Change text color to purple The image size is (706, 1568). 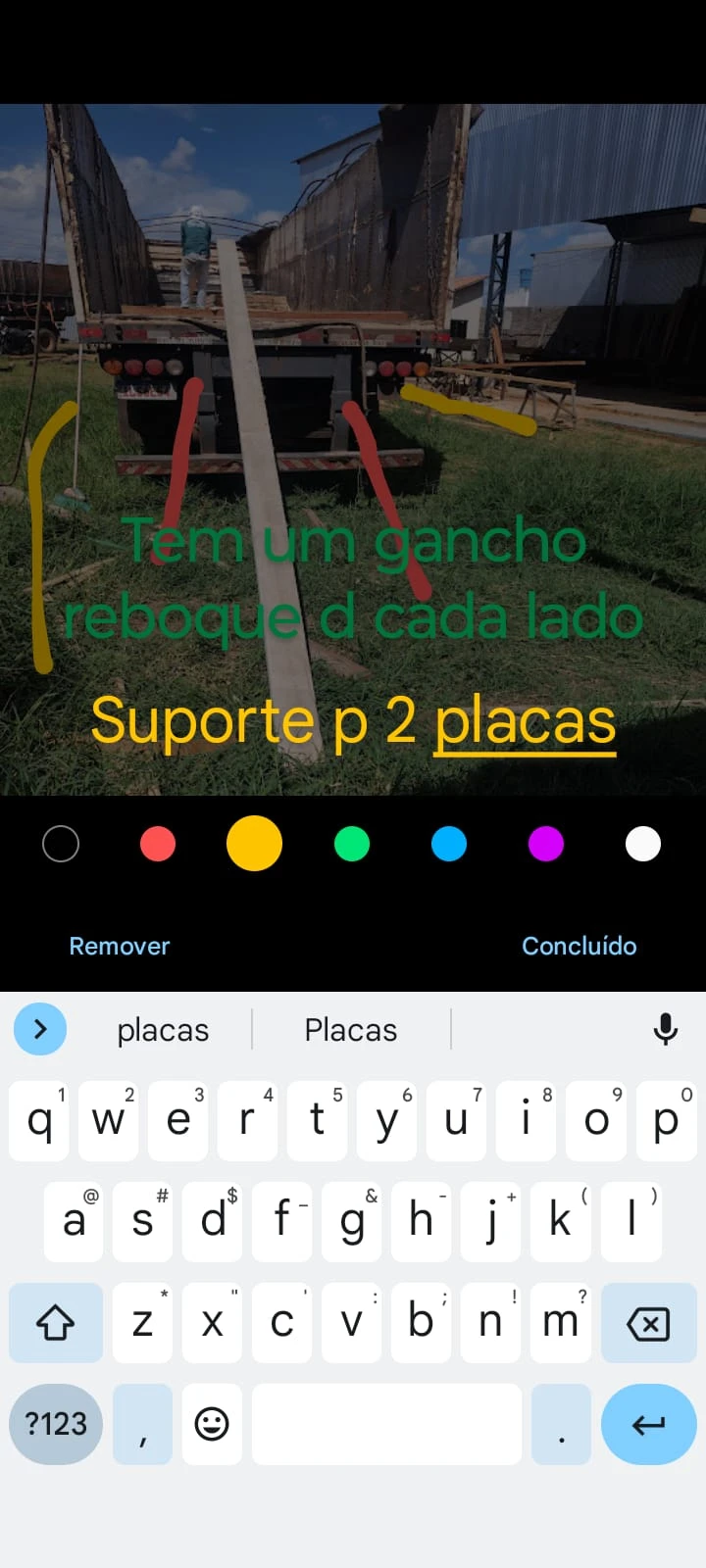[x=546, y=844]
